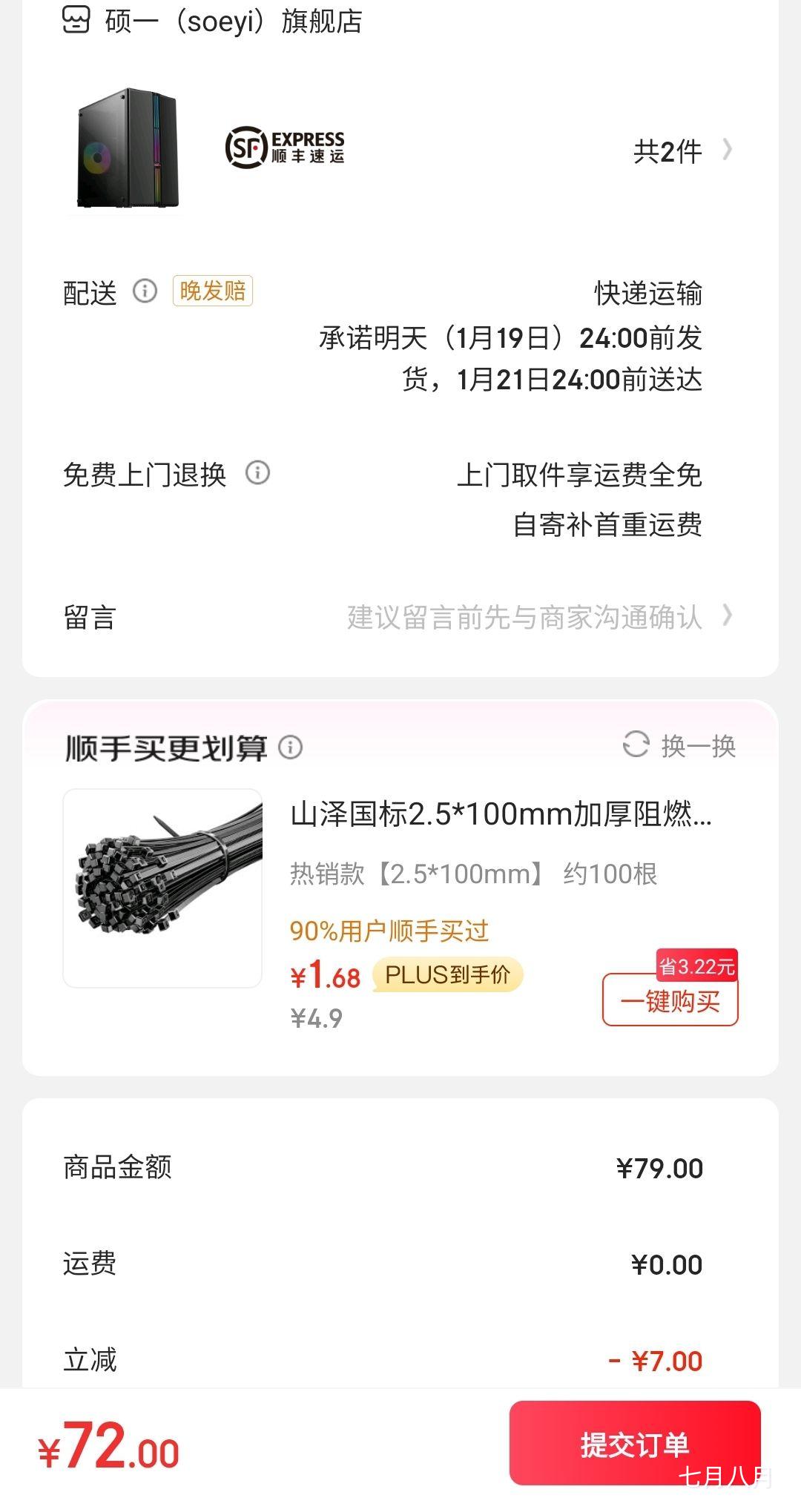Show info about 免费上门退换
801x1512 pixels.
[x=257, y=472]
